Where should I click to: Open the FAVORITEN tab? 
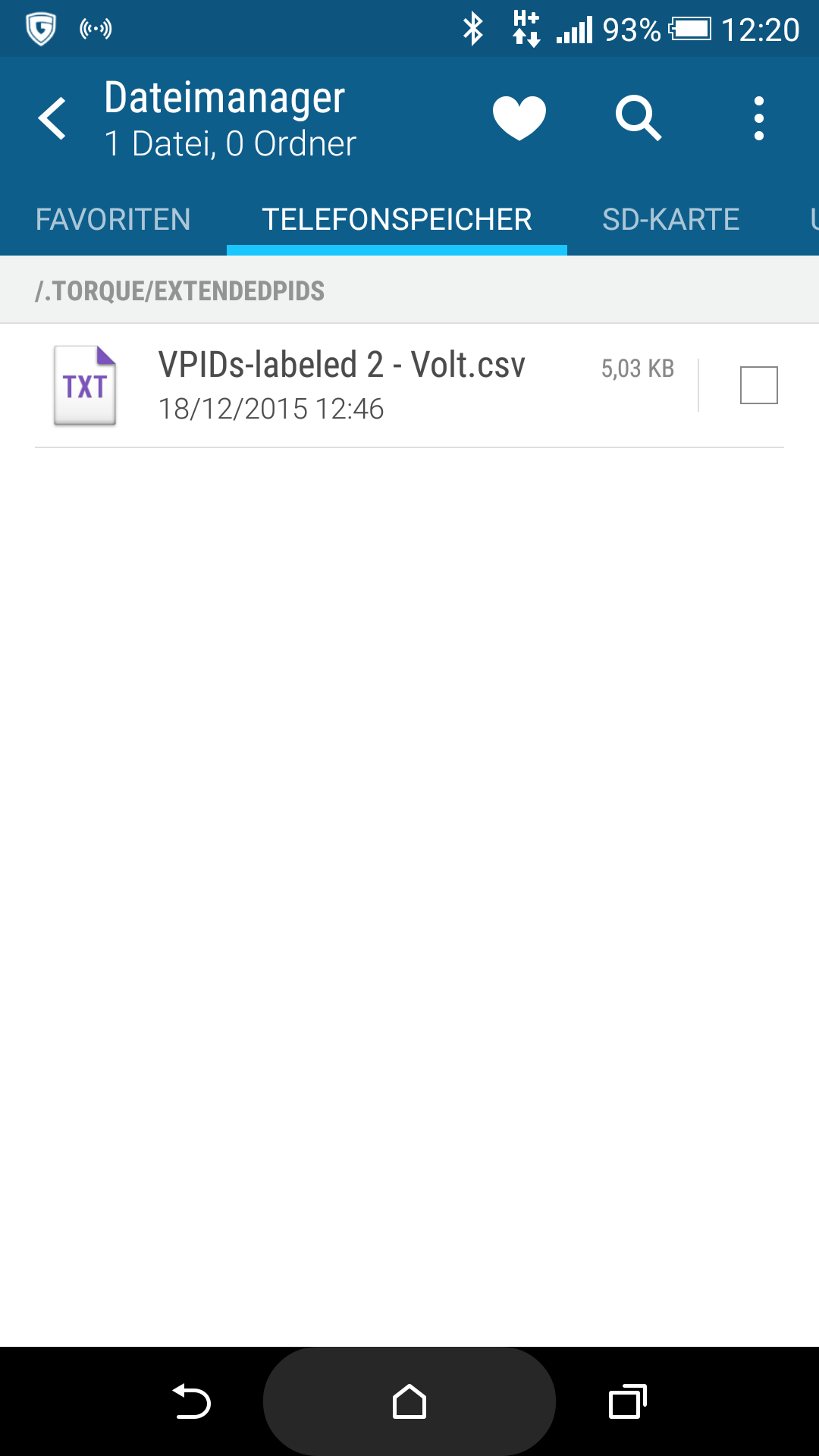(x=113, y=219)
